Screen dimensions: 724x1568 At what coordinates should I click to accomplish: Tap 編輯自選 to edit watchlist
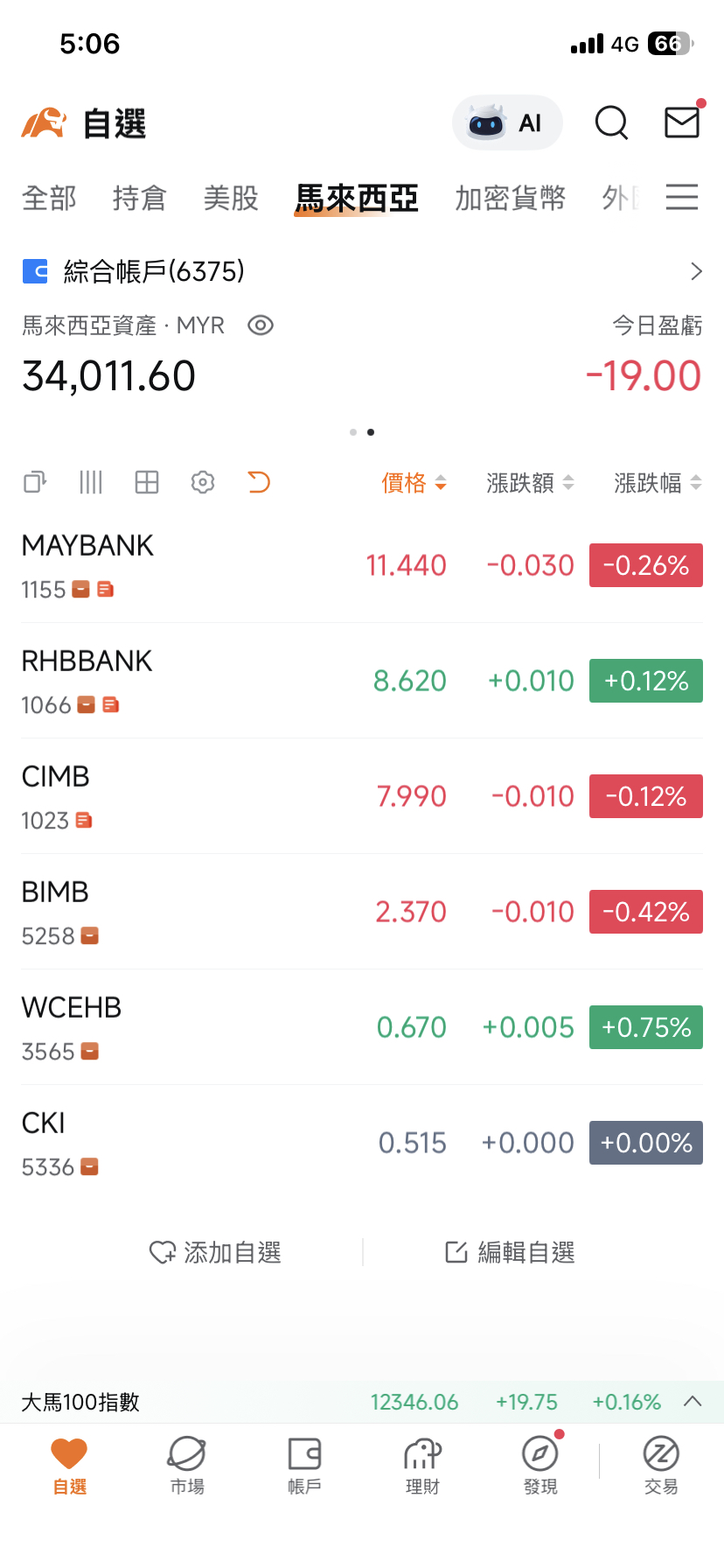[x=510, y=1252]
